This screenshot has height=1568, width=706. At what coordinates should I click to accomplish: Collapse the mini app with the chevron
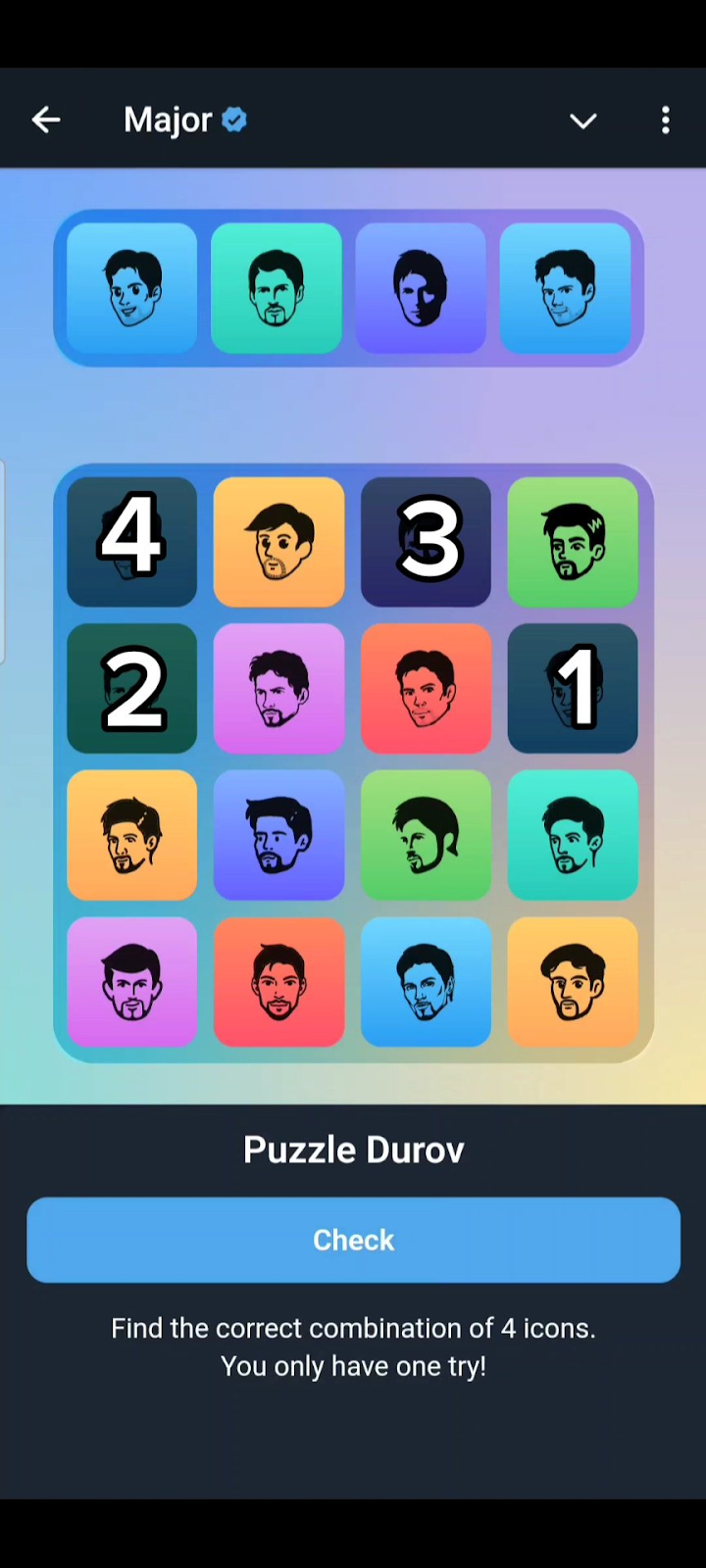coord(583,121)
